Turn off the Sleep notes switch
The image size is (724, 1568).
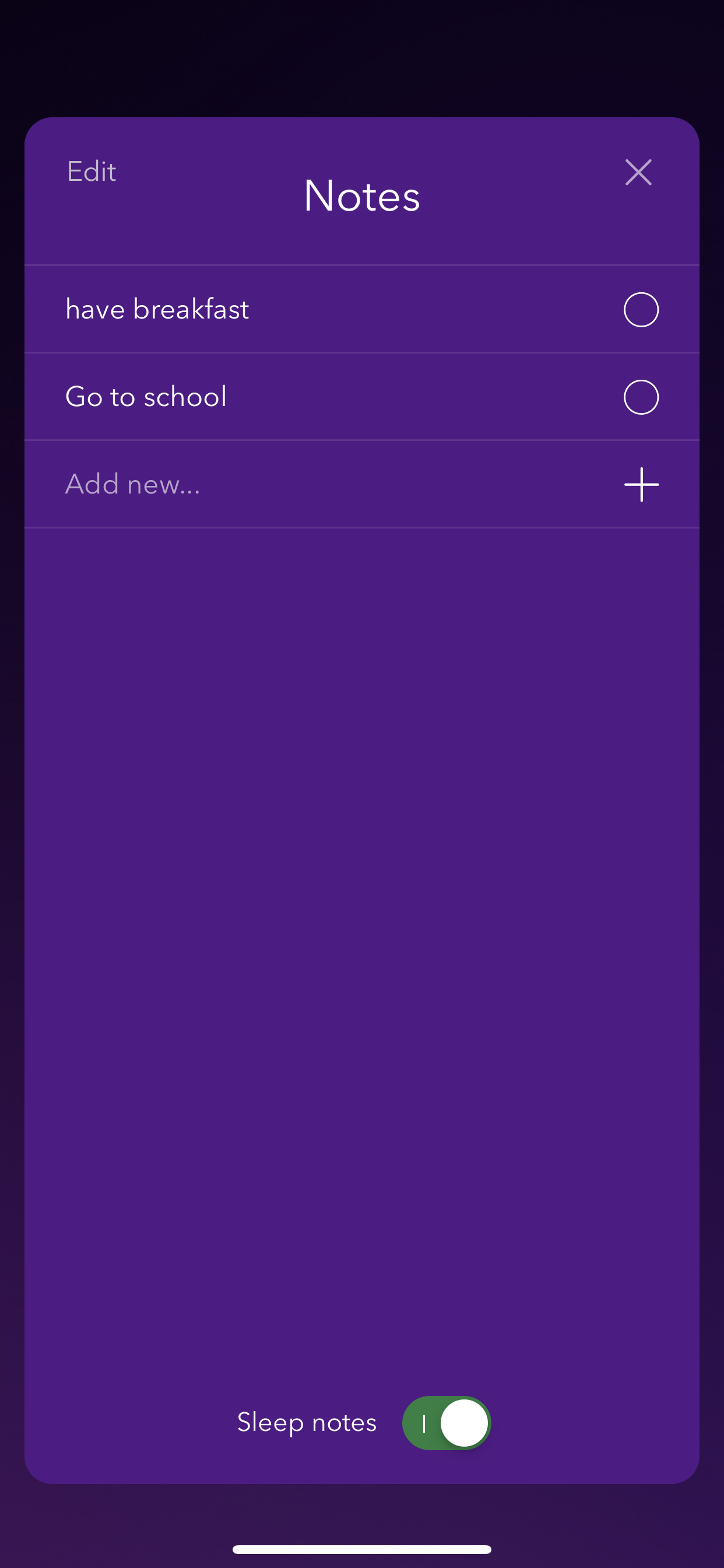point(447,1423)
